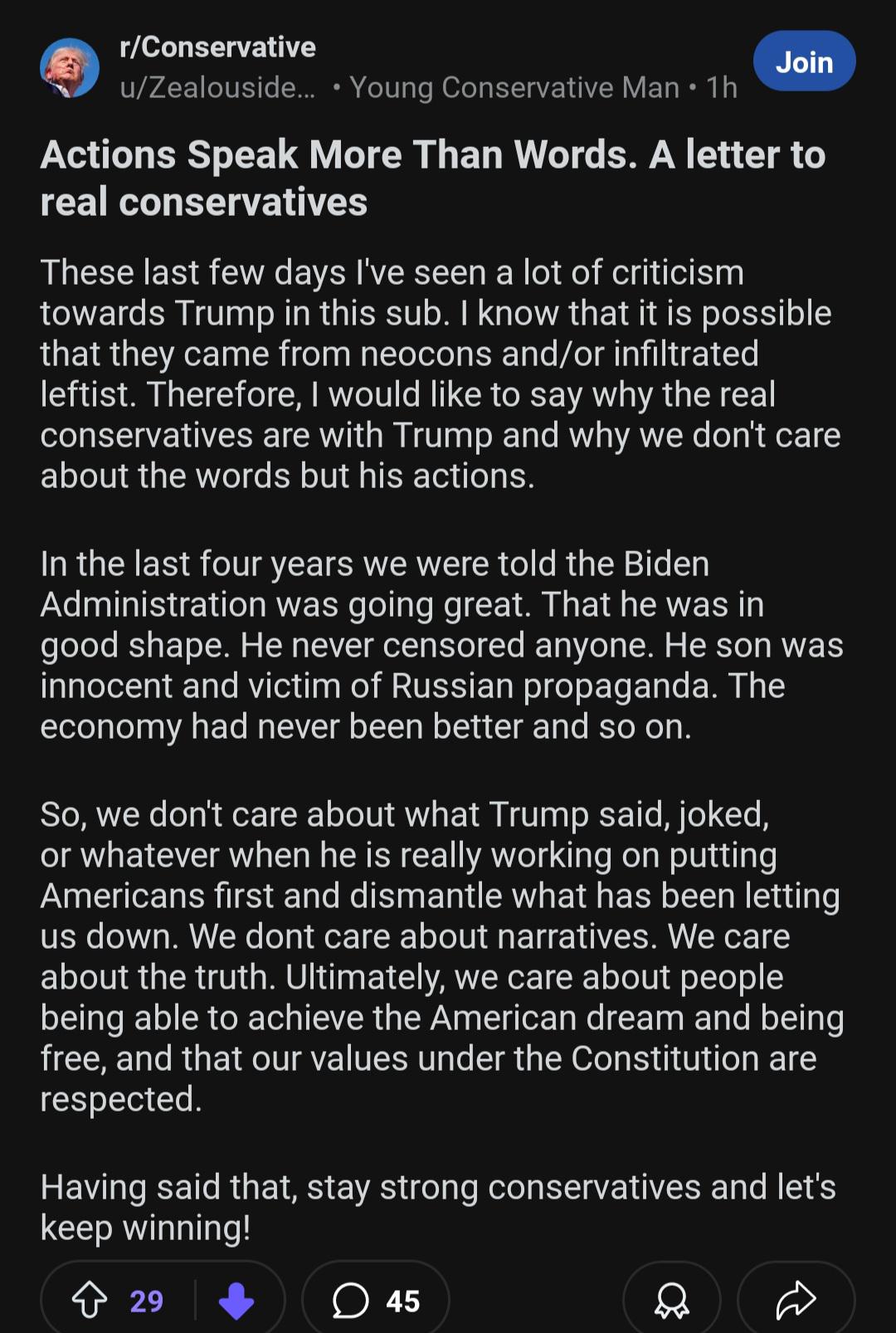Join the r/Conservative community

coord(803,62)
